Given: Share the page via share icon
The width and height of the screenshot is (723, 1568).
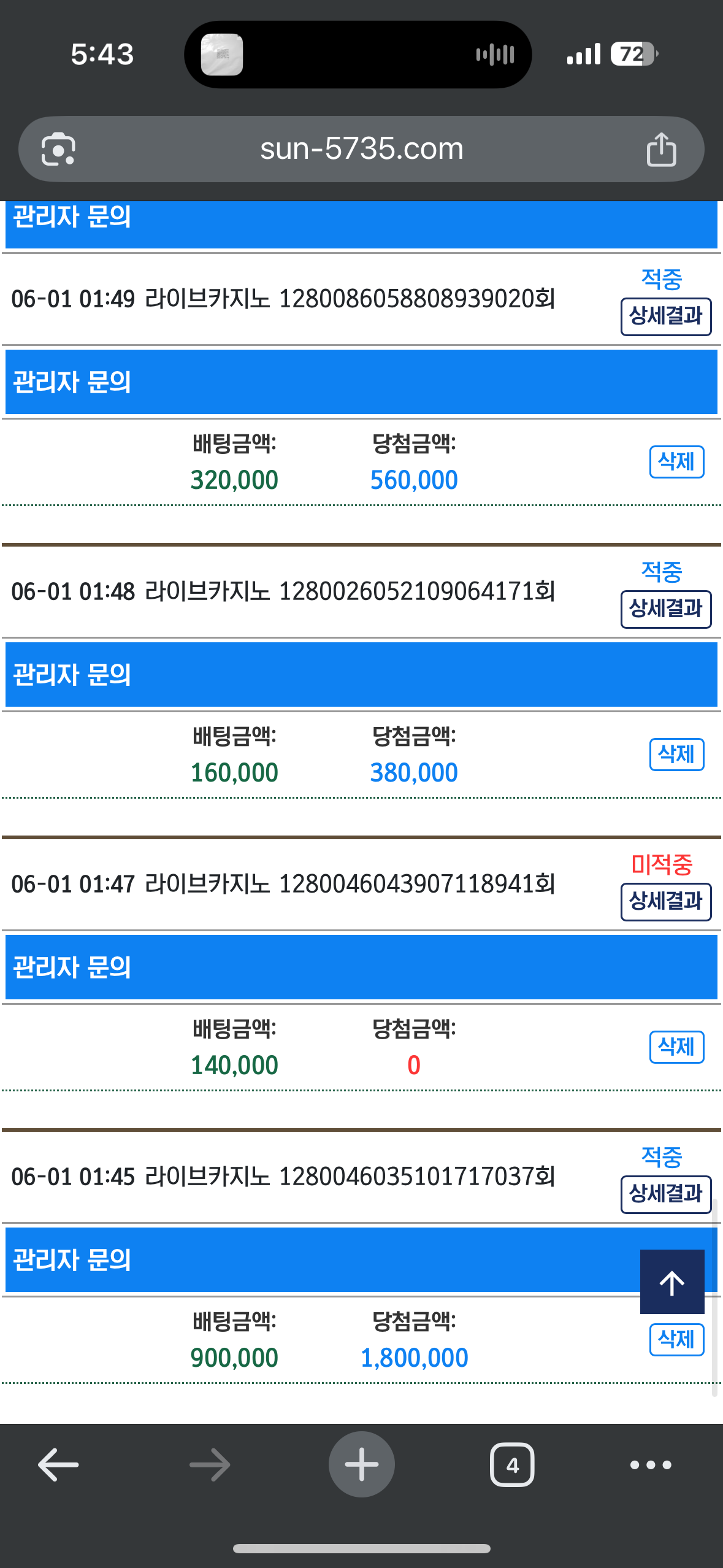Looking at the screenshot, I should pyautogui.click(x=661, y=149).
